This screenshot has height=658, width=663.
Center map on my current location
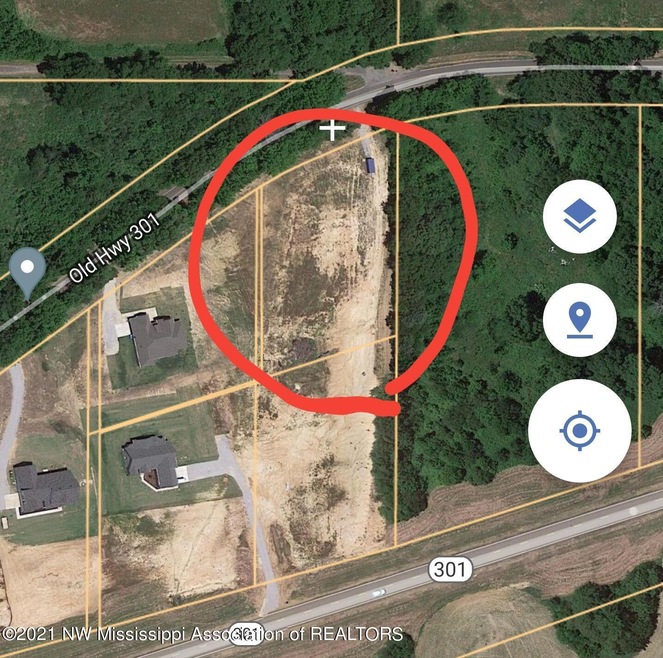tap(579, 432)
